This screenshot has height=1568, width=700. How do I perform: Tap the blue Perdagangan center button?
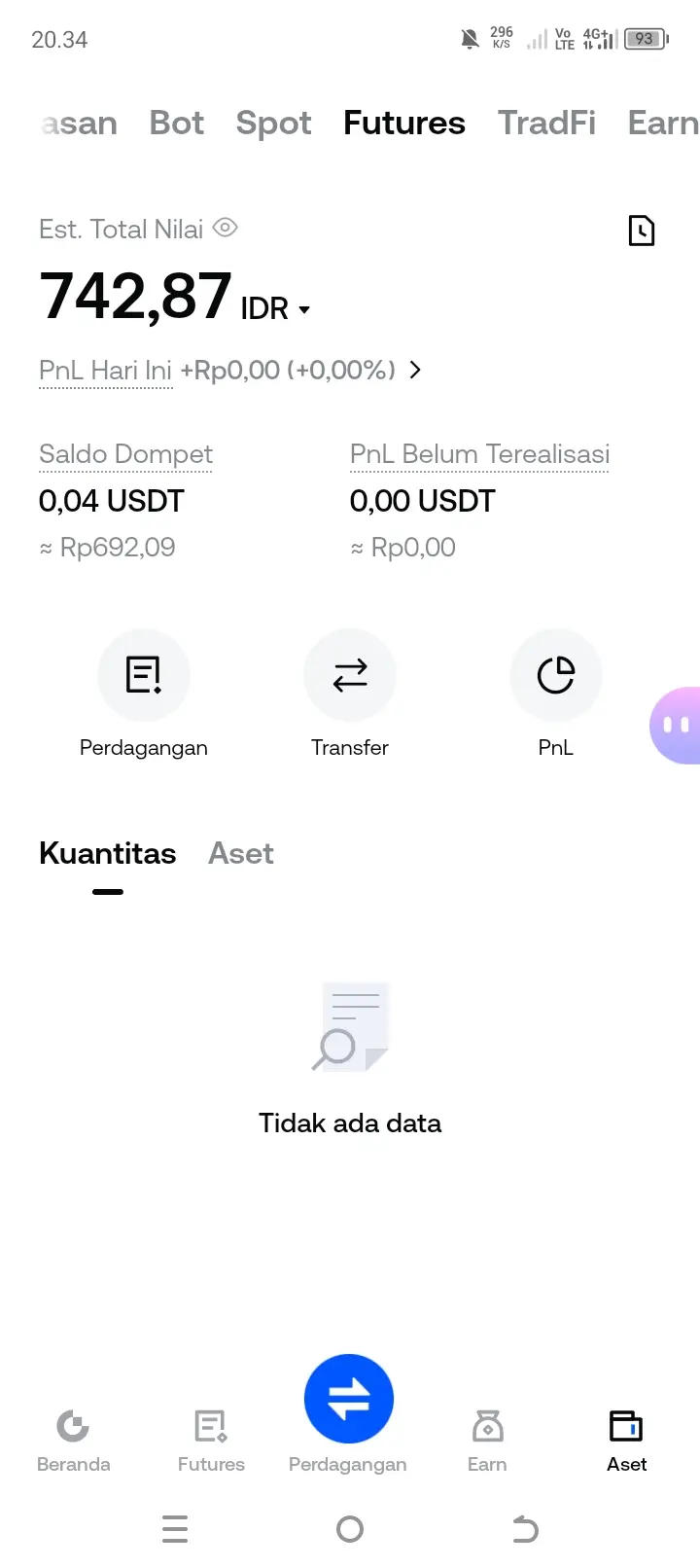click(x=349, y=1399)
